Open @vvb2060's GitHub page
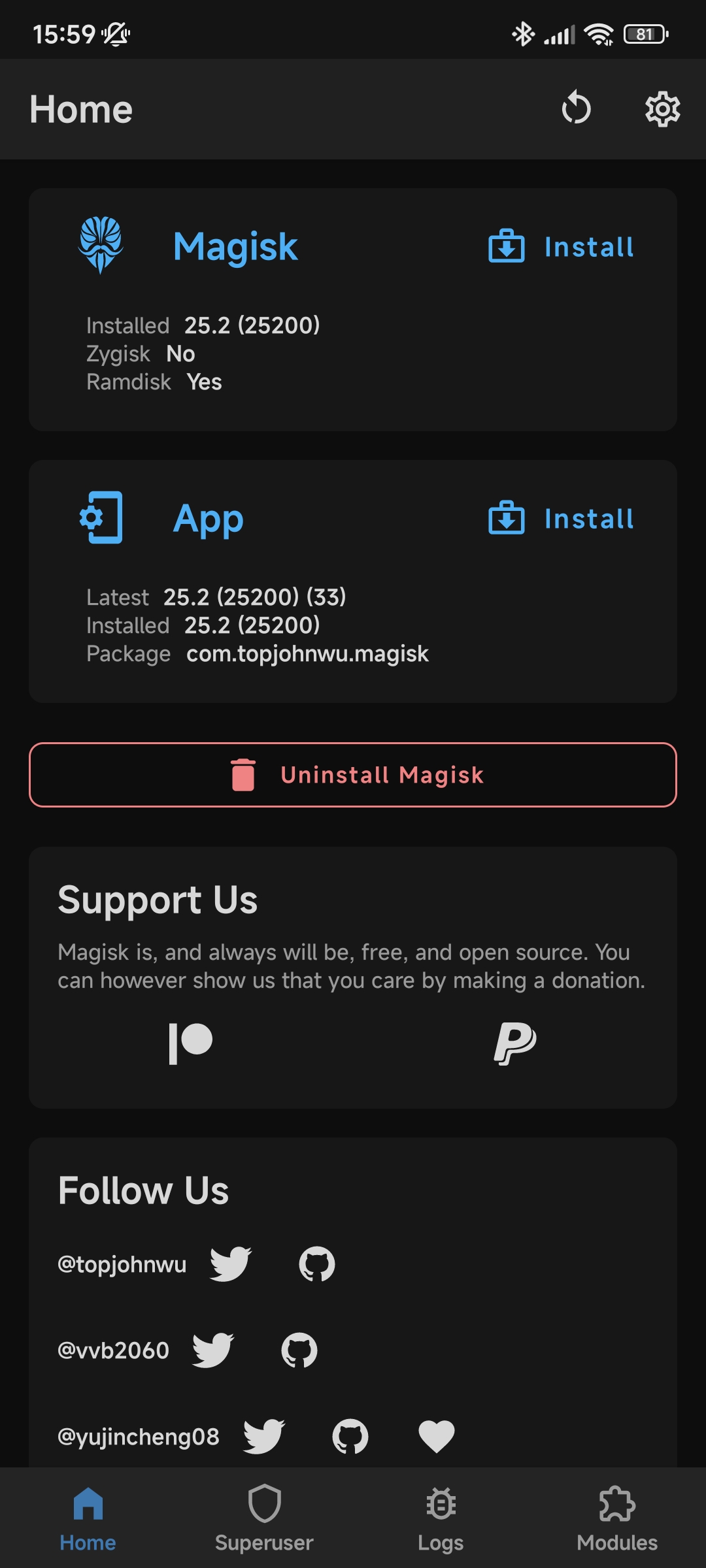Viewport: 706px width, 1568px height. 299,1350
